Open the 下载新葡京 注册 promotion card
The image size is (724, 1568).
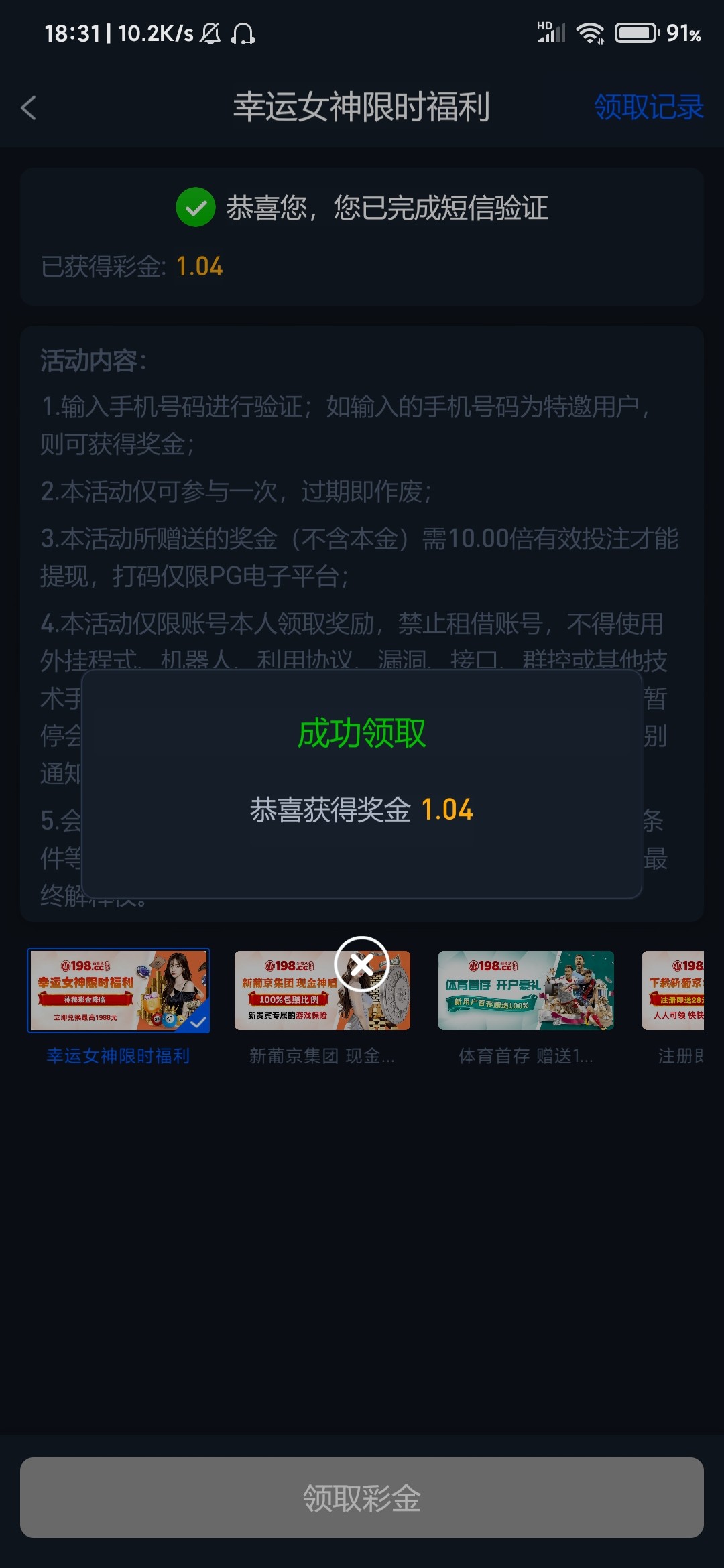tap(673, 990)
